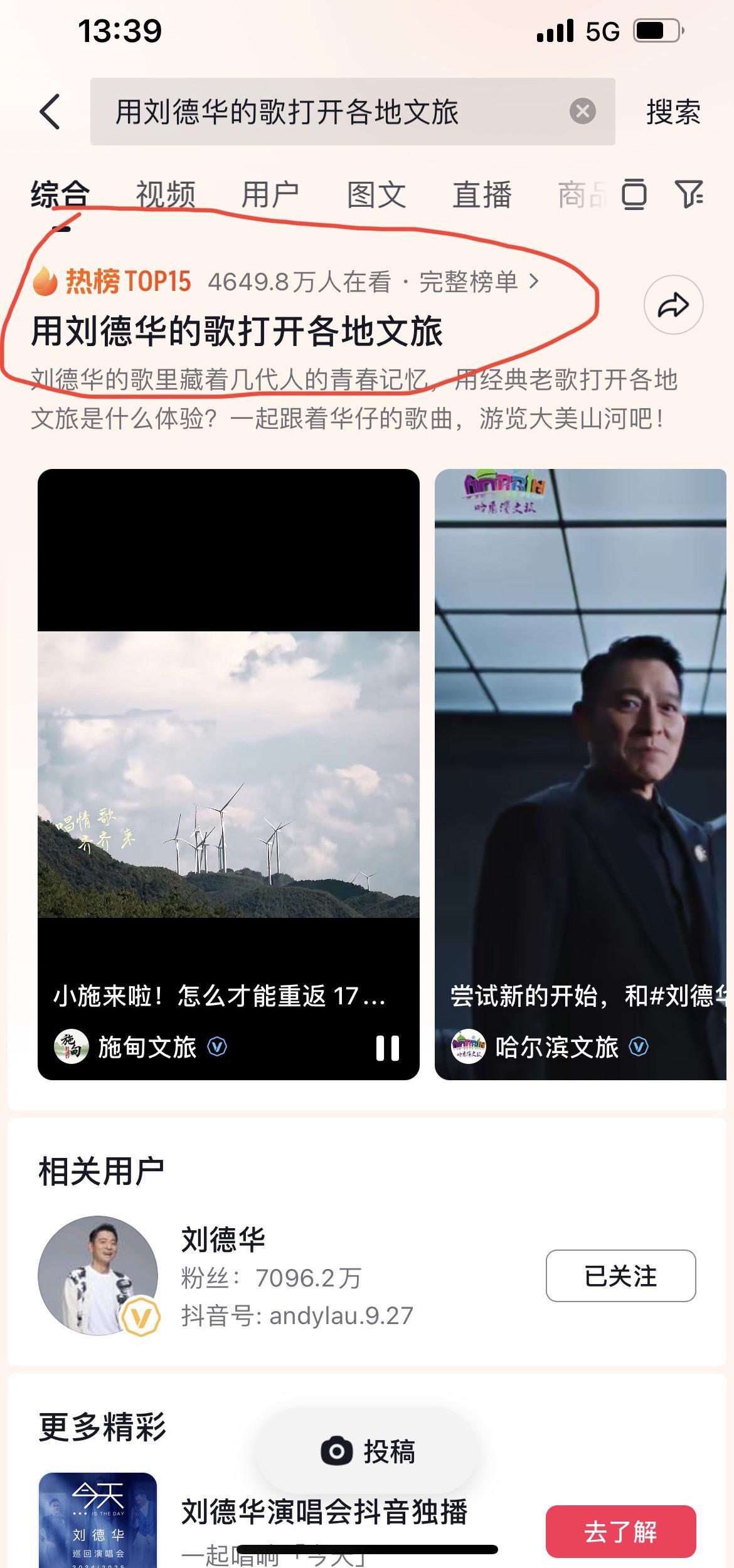Share this hot topic
The height and width of the screenshot is (1568, 734).
pos(673,305)
